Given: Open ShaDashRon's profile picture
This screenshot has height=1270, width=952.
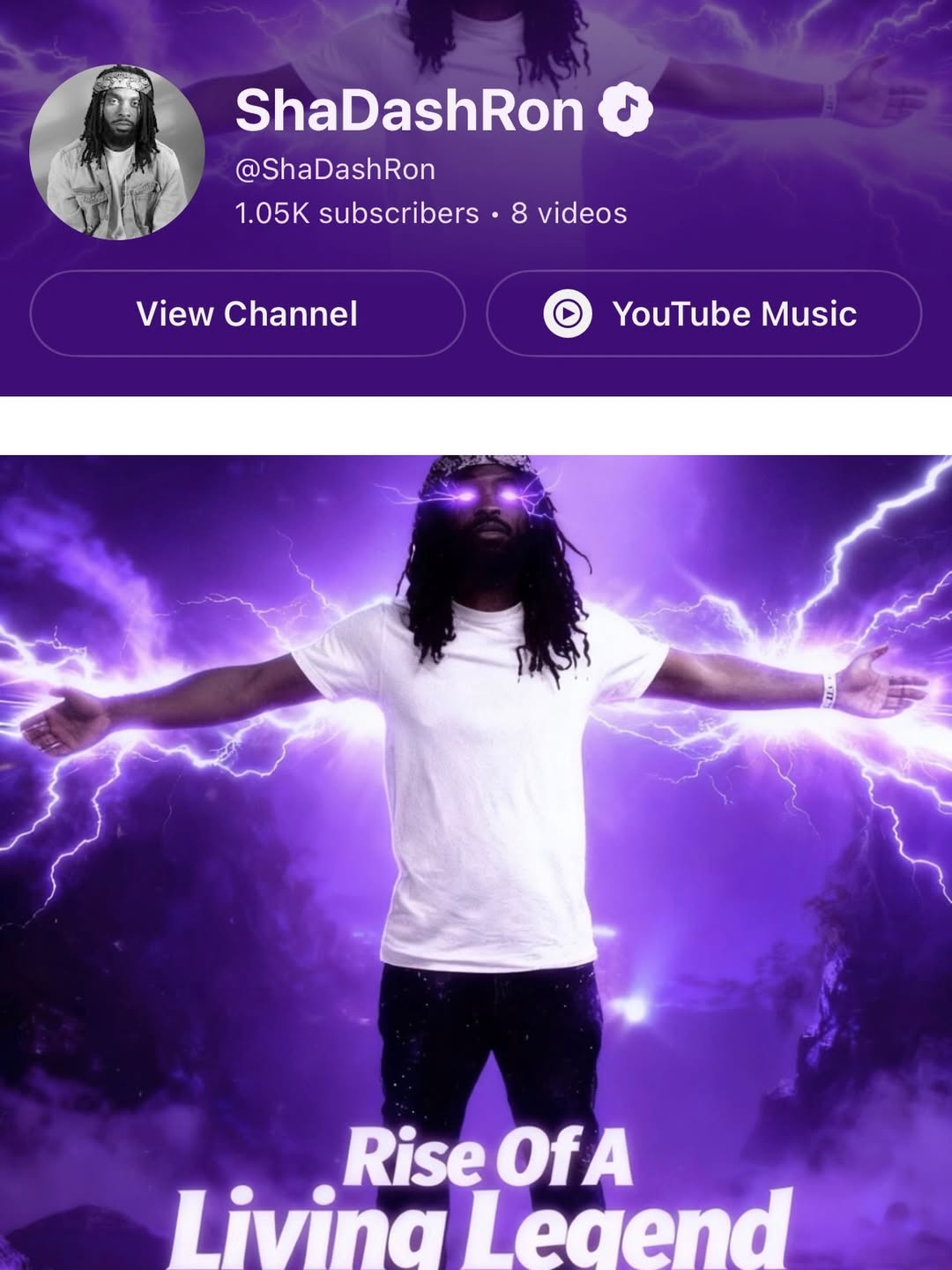Looking at the screenshot, I should [x=117, y=152].
